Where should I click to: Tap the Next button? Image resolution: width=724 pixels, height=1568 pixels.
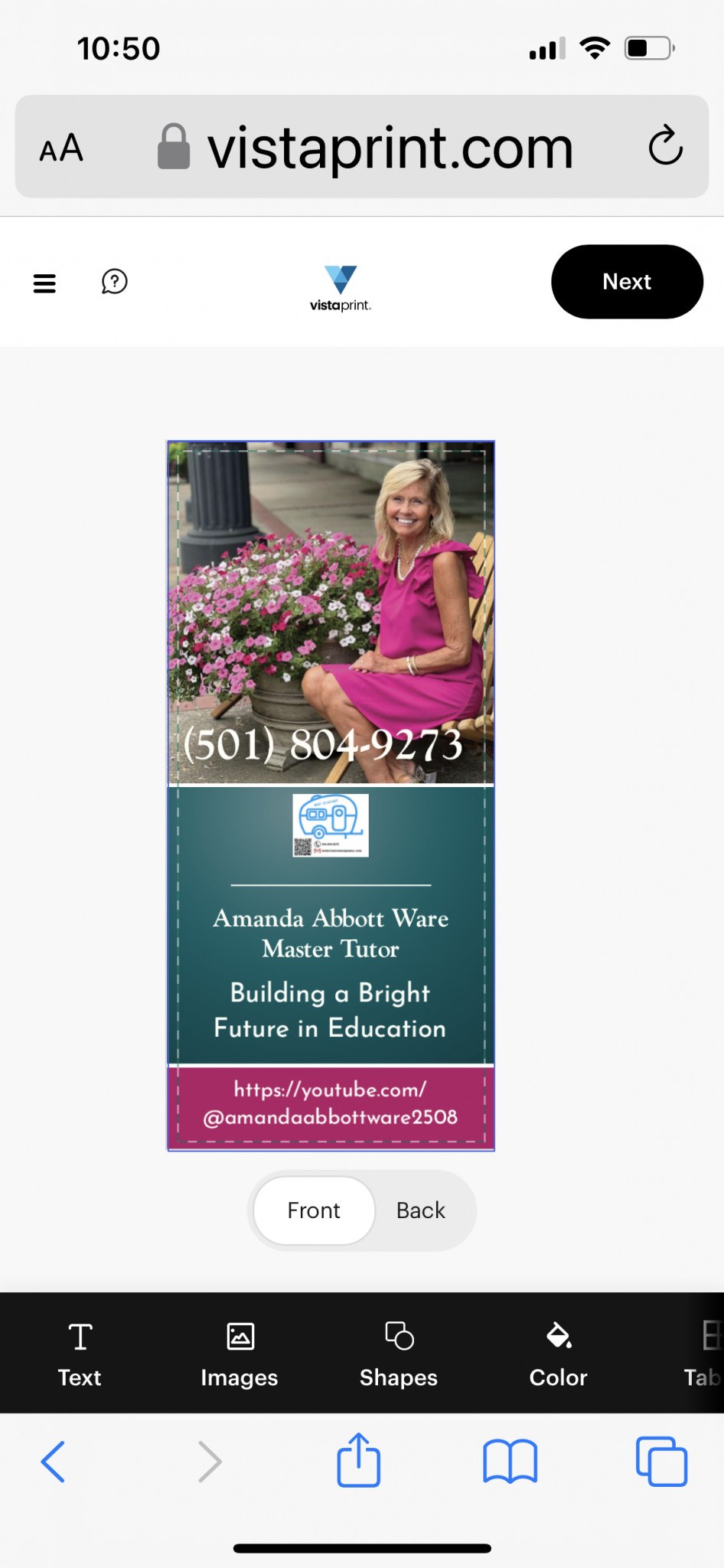(x=626, y=282)
